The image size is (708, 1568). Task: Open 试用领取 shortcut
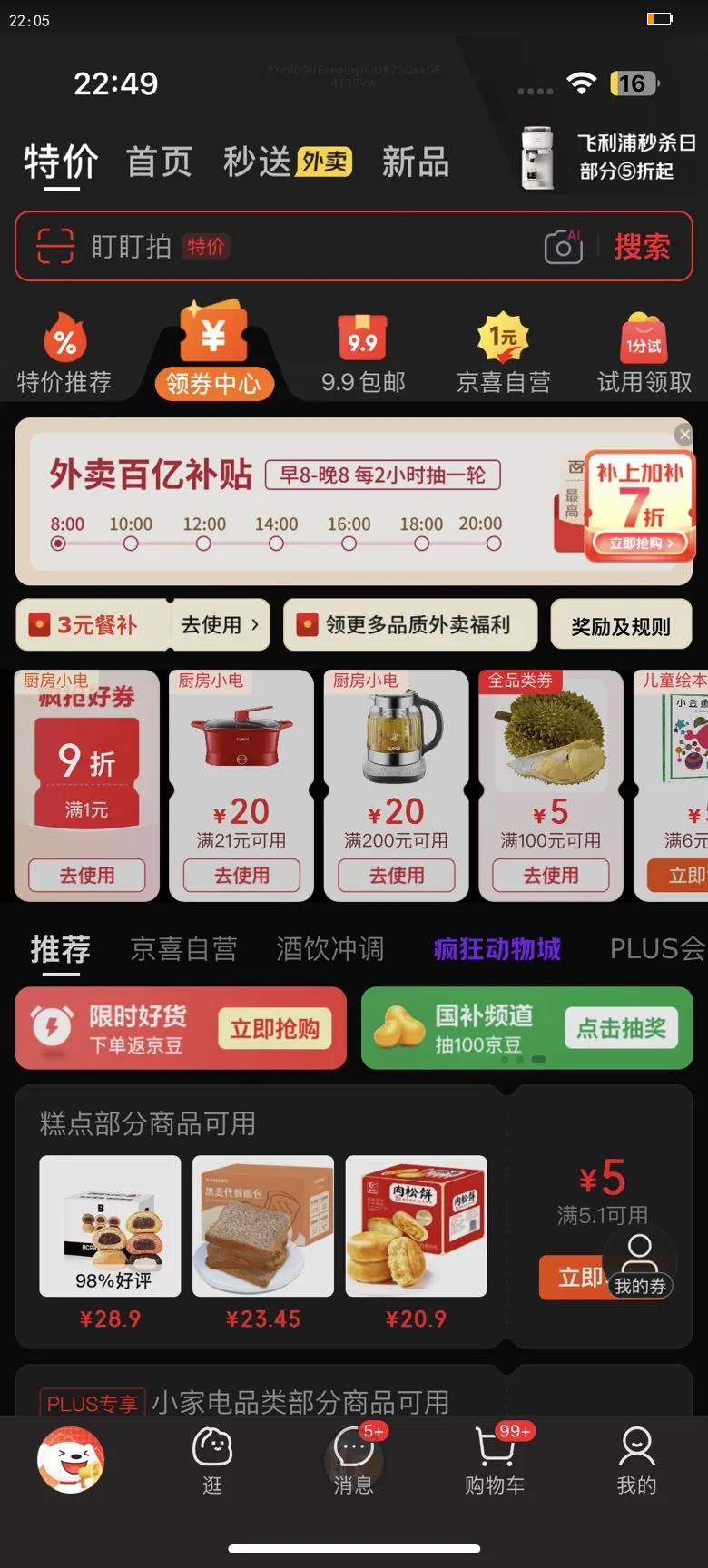644,355
